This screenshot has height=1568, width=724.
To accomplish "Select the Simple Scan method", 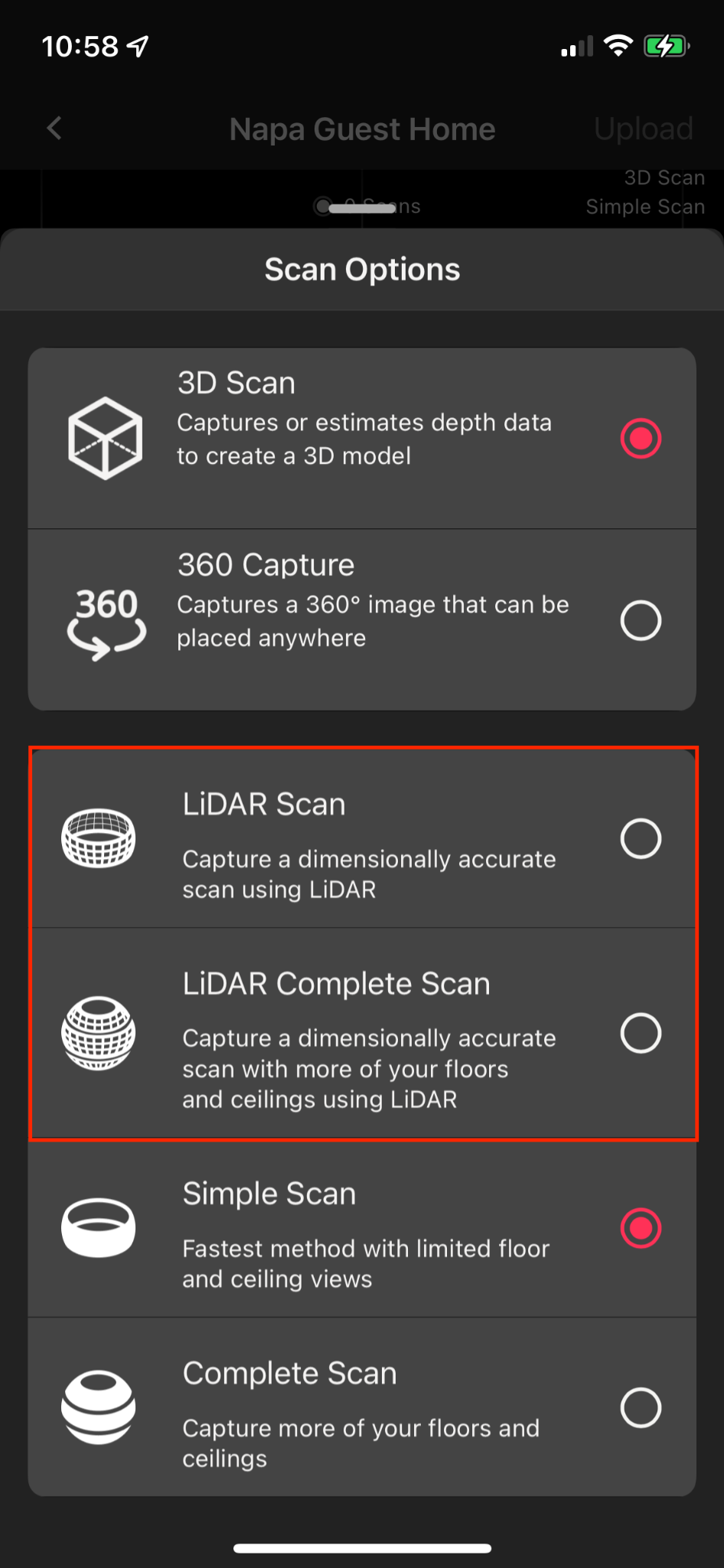I will click(640, 1228).
